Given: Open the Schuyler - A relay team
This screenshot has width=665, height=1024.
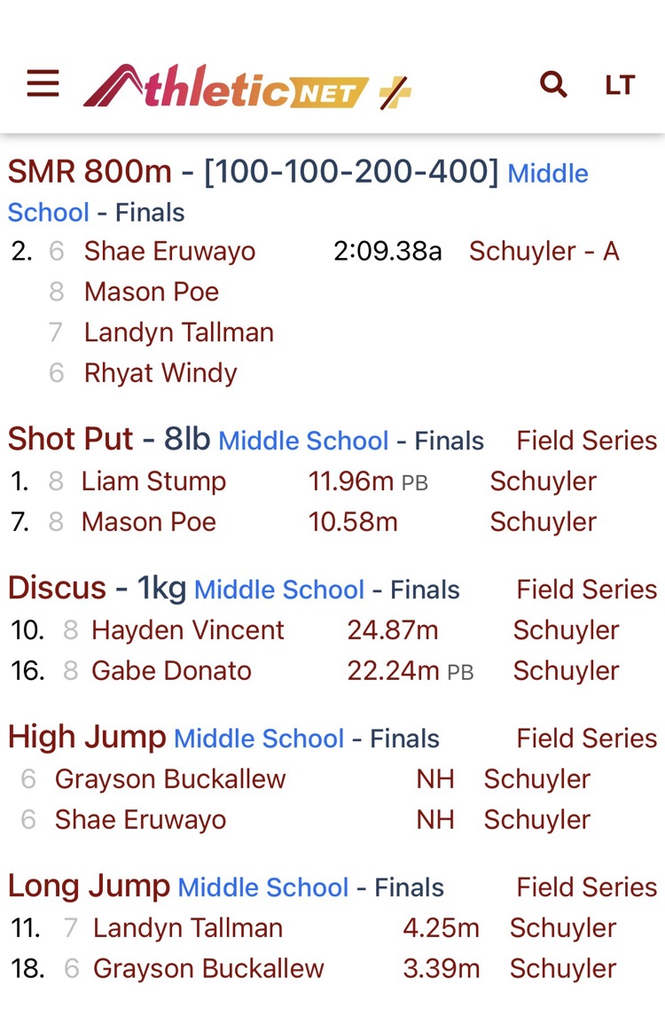Looking at the screenshot, I should click(544, 251).
